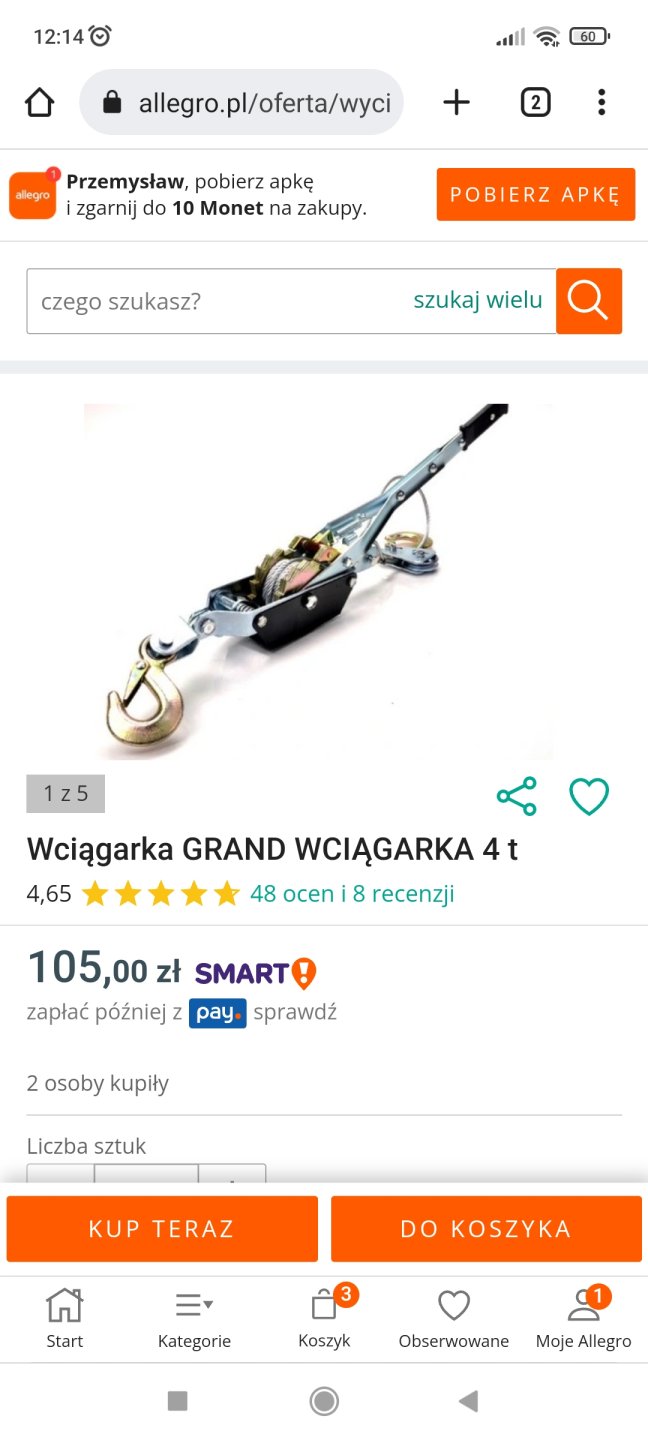Open the tab switcher showing 2 tabs

(x=535, y=102)
